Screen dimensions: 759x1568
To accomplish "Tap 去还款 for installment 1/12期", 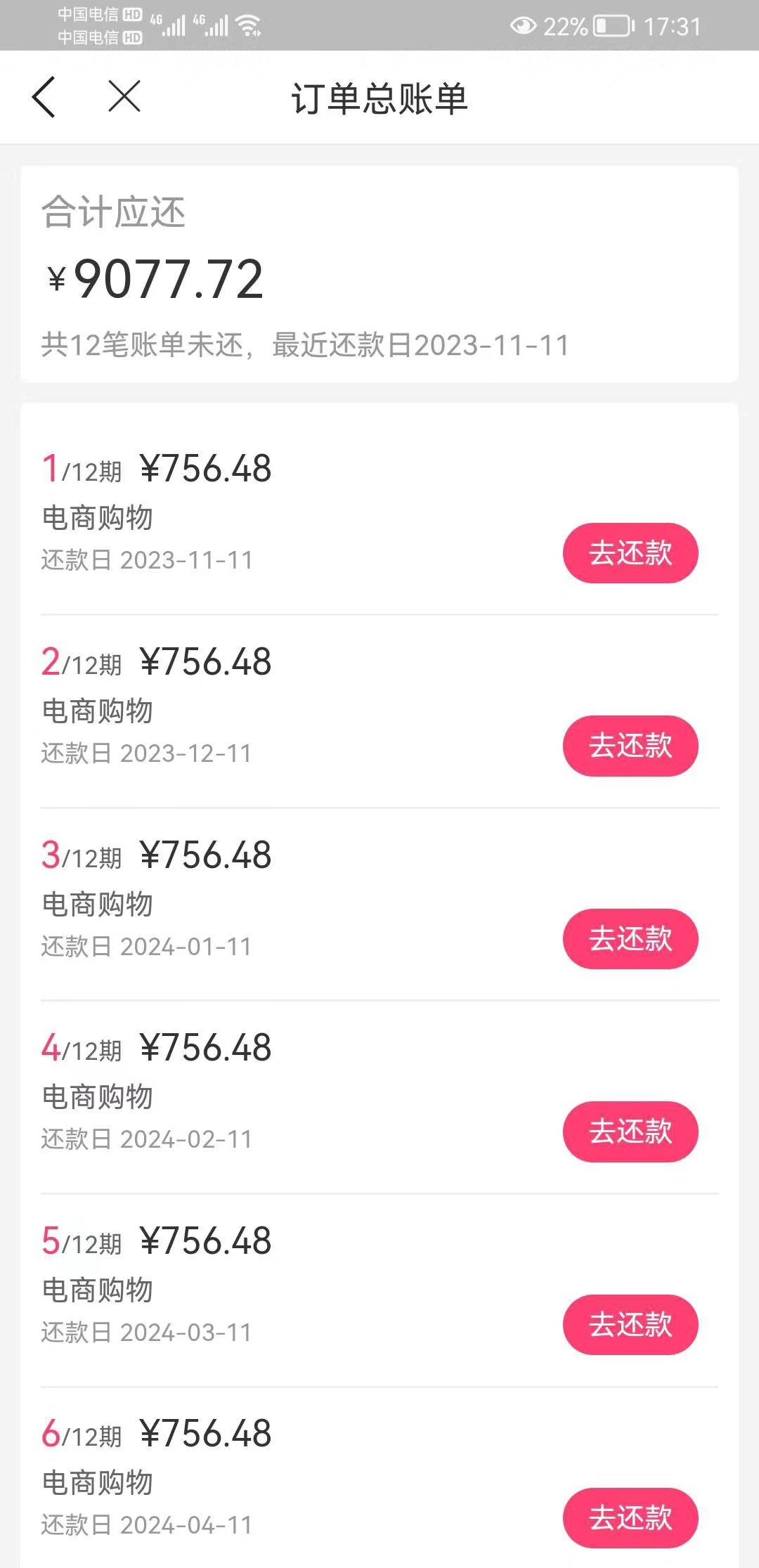I will [630, 553].
